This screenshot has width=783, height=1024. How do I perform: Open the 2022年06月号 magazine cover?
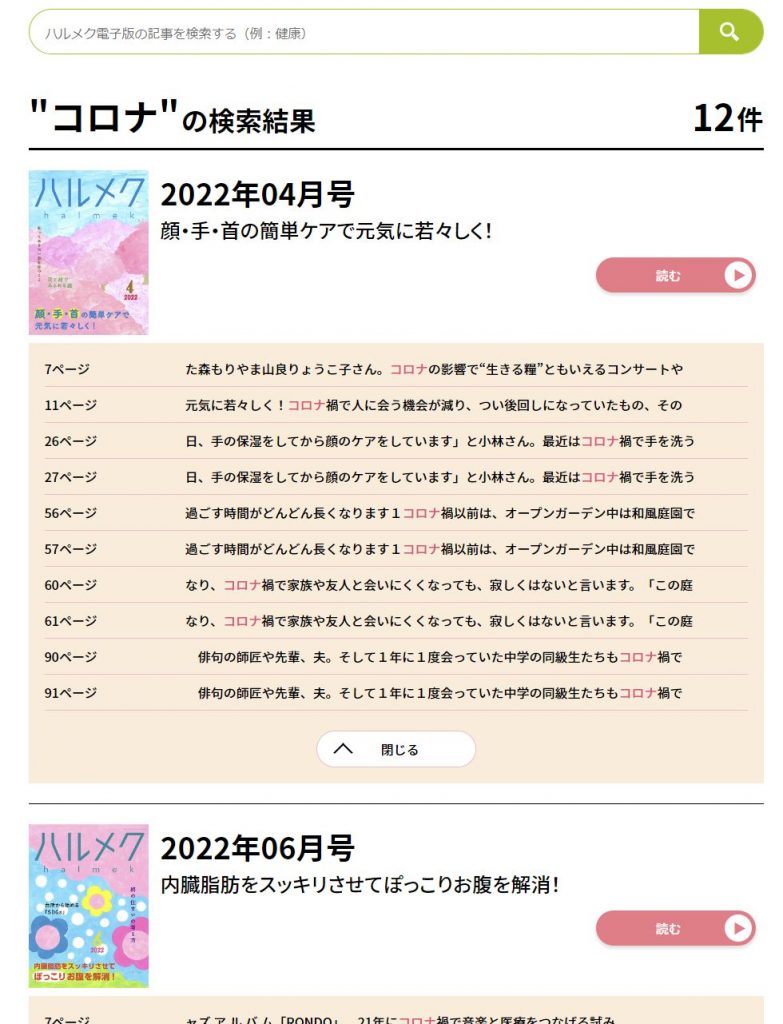click(88, 906)
